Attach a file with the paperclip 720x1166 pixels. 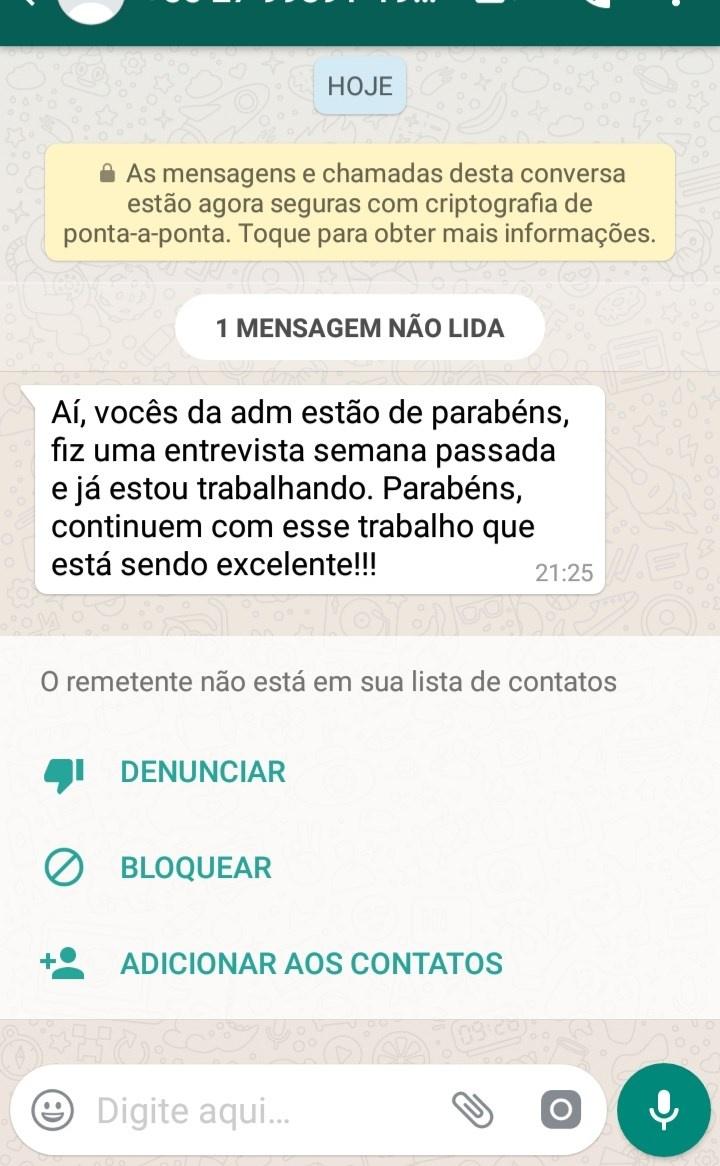point(473,1110)
